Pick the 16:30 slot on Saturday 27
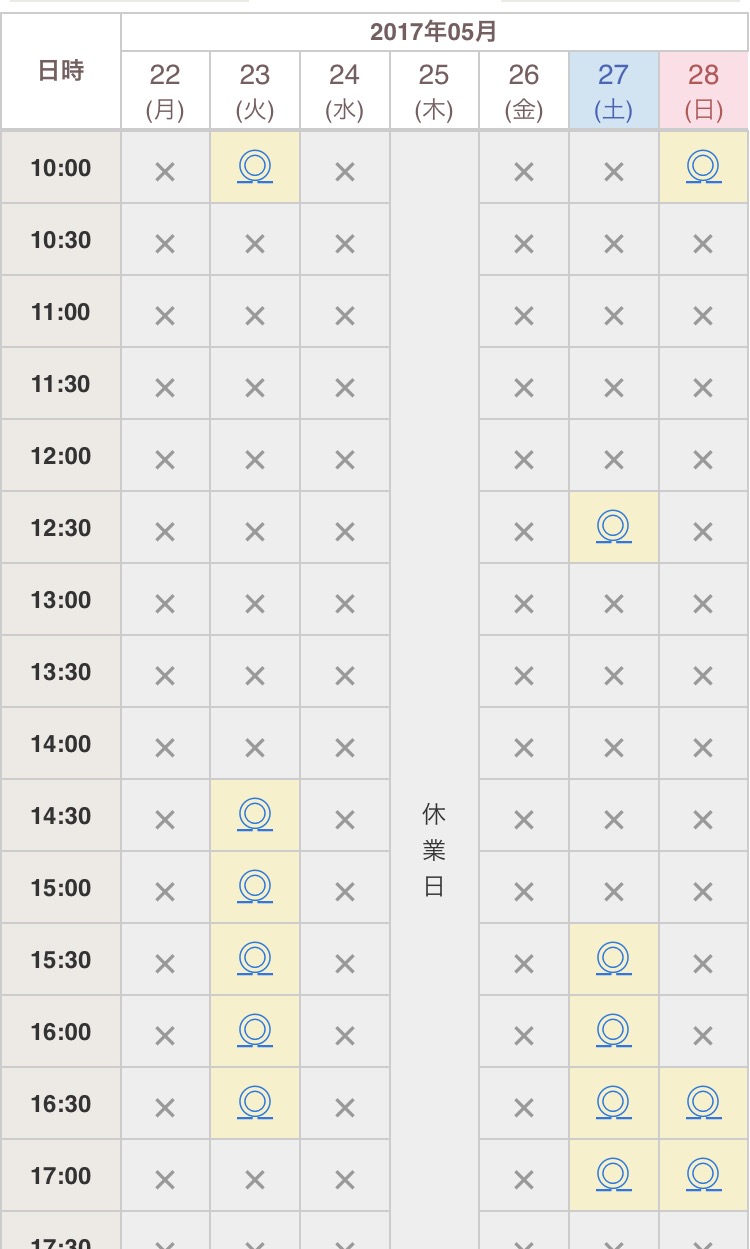The image size is (750, 1249). click(613, 1104)
